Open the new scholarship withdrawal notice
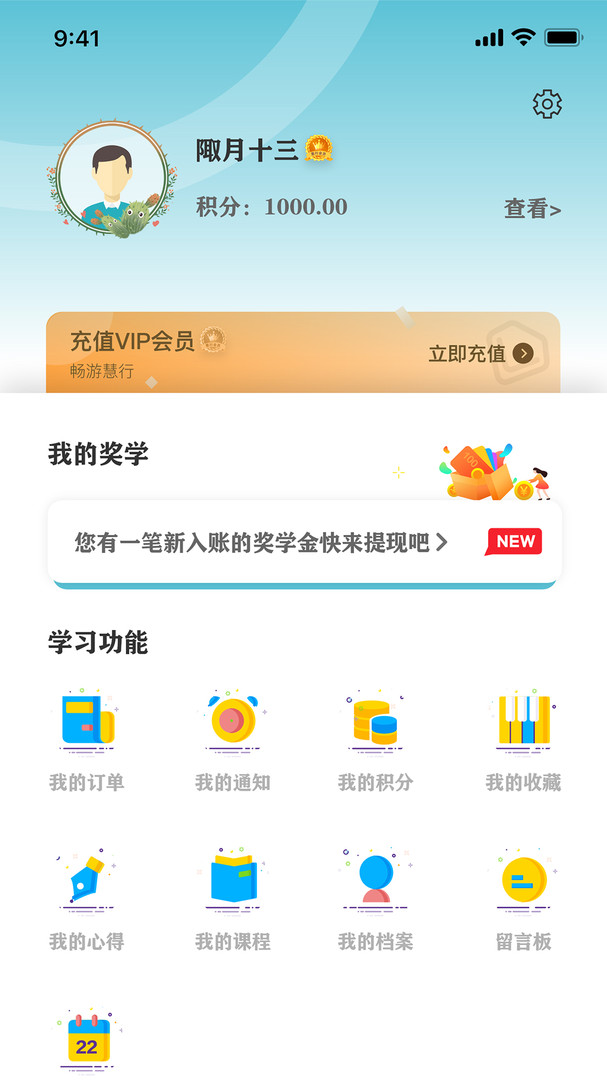The image size is (607, 1080). tap(304, 542)
